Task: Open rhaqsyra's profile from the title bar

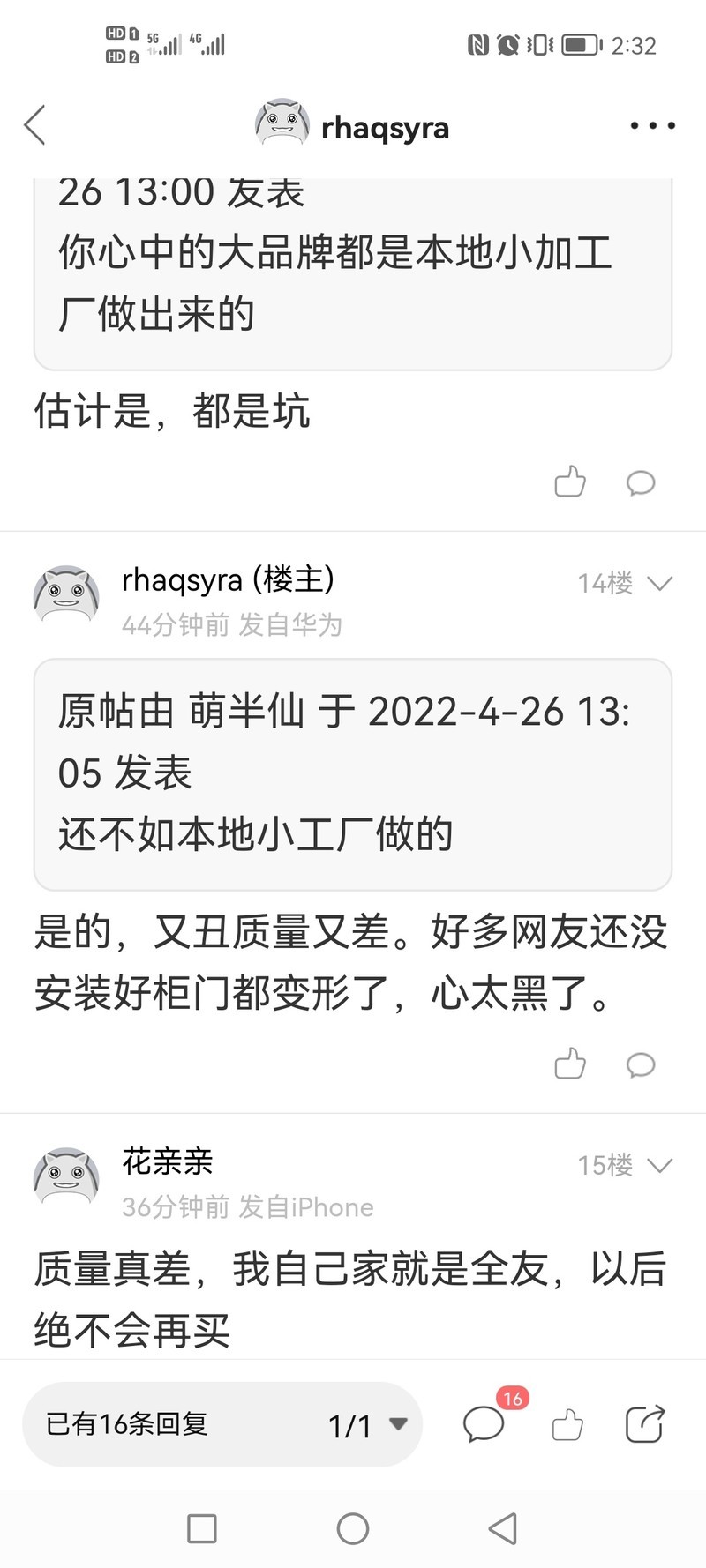Action: [352, 126]
